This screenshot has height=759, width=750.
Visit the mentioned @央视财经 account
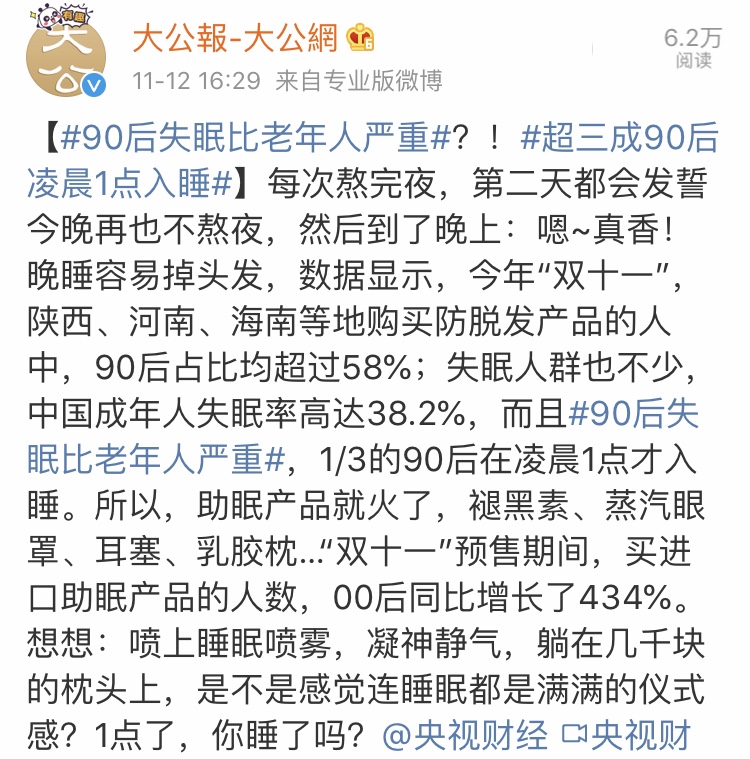pos(466,736)
